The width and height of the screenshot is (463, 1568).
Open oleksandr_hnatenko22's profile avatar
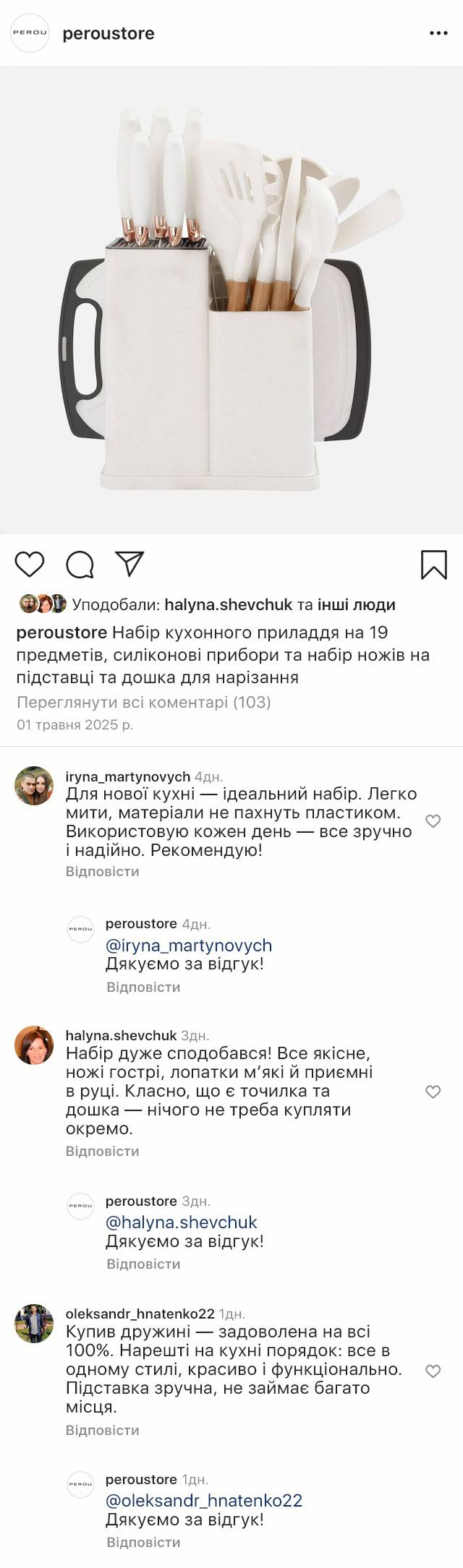pos(34,1324)
